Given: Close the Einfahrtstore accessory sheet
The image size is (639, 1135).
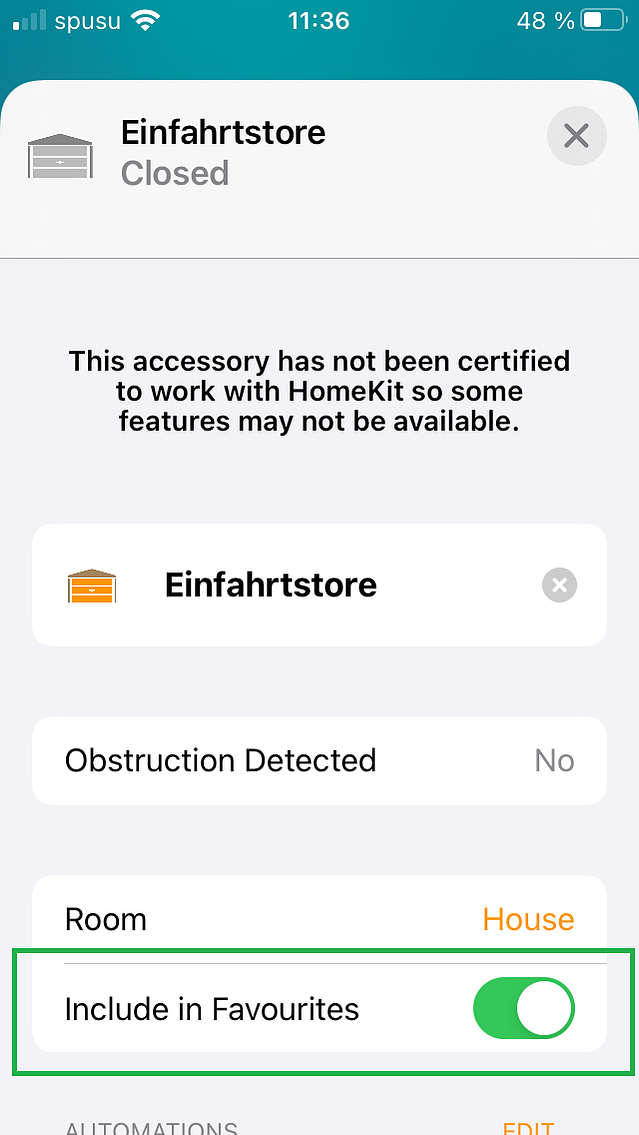Looking at the screenshot, I should point(576,136).
